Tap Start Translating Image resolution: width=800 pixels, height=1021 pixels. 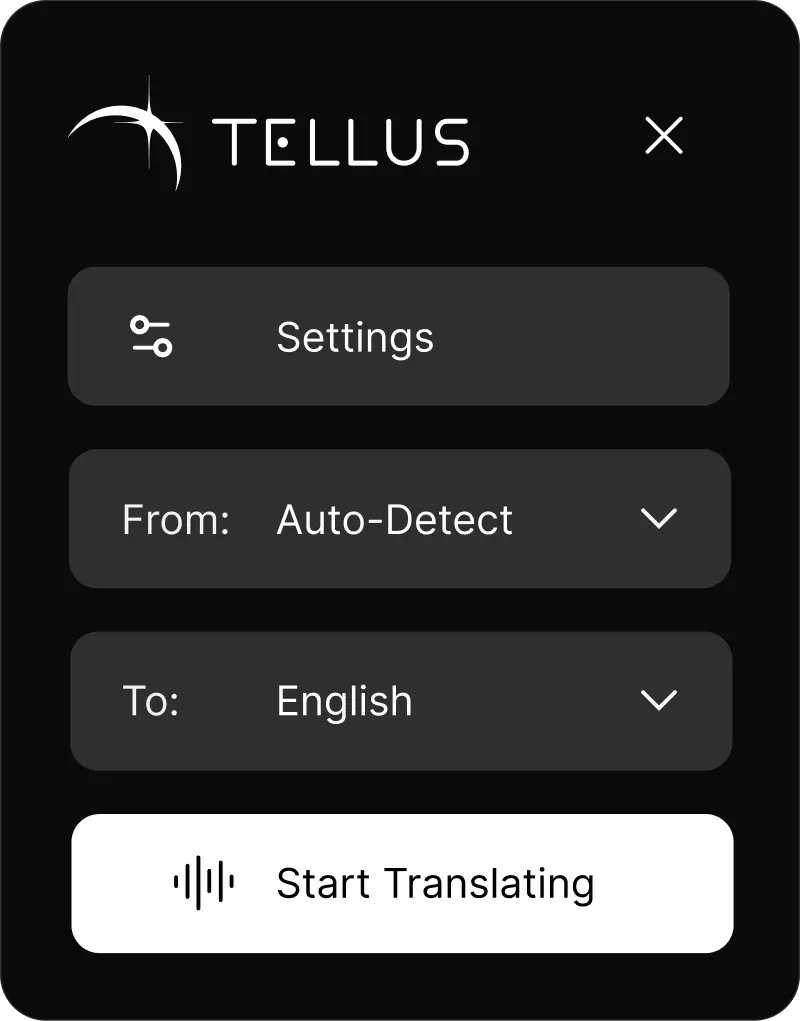point(402,883)
